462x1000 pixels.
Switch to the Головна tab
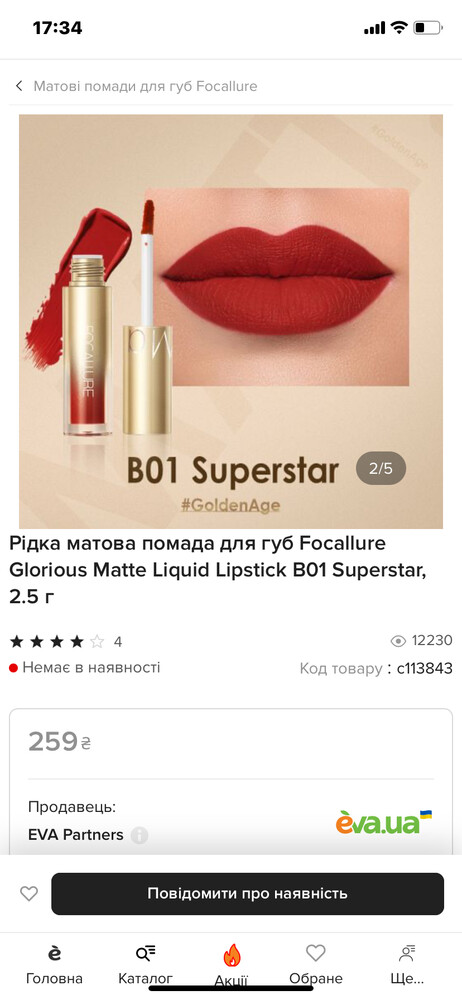coord(54,965)
